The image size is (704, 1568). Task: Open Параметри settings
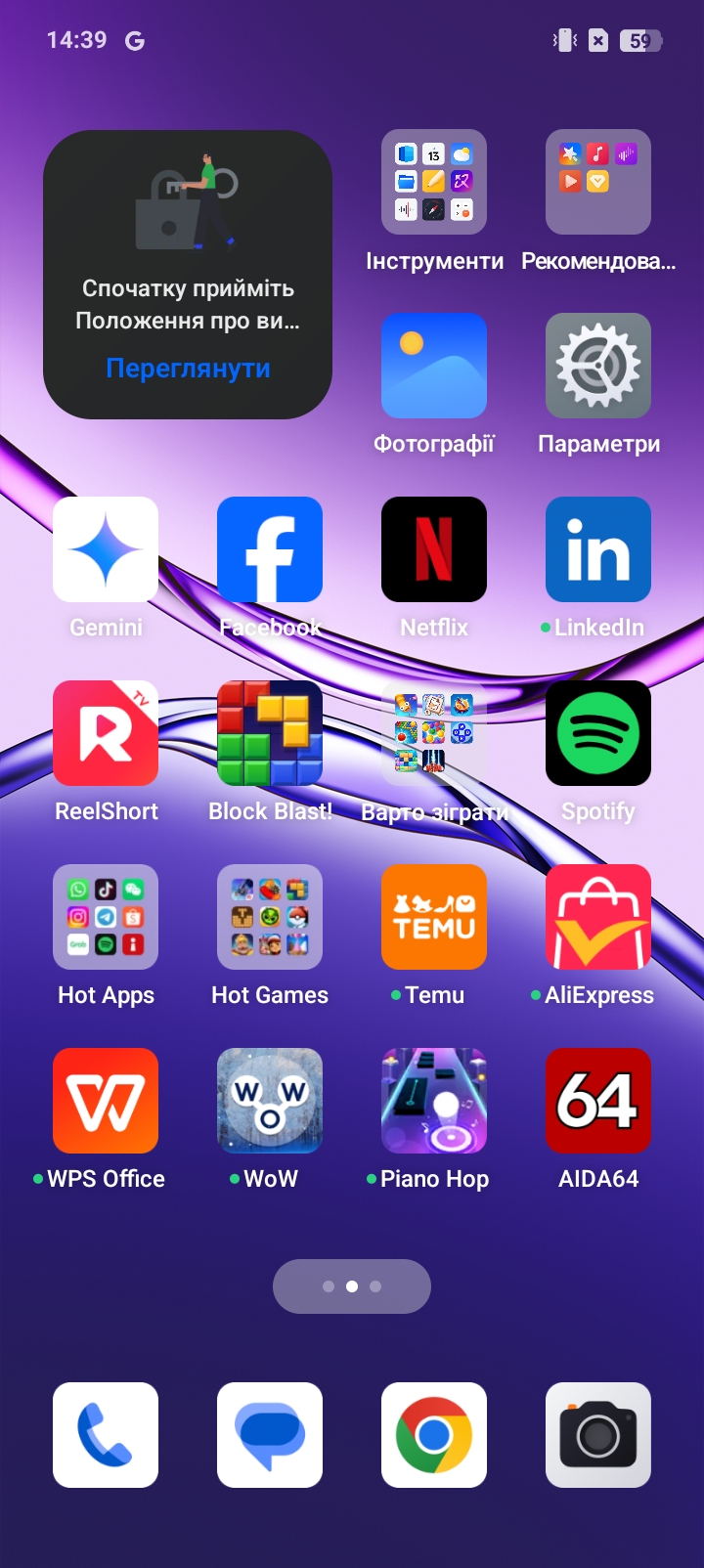(x=598, y=366)
